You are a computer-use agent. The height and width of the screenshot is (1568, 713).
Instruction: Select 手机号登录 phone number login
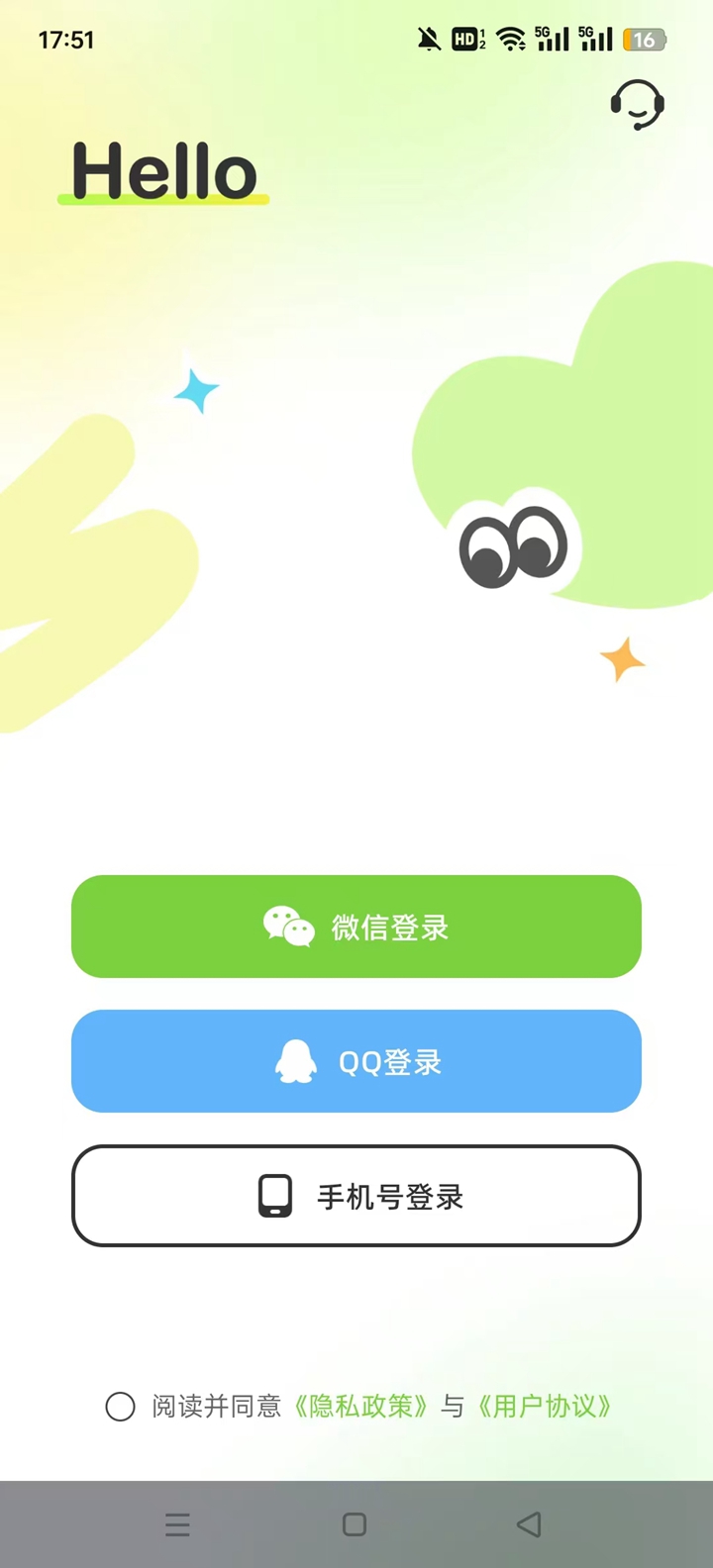coord(356,1196)
